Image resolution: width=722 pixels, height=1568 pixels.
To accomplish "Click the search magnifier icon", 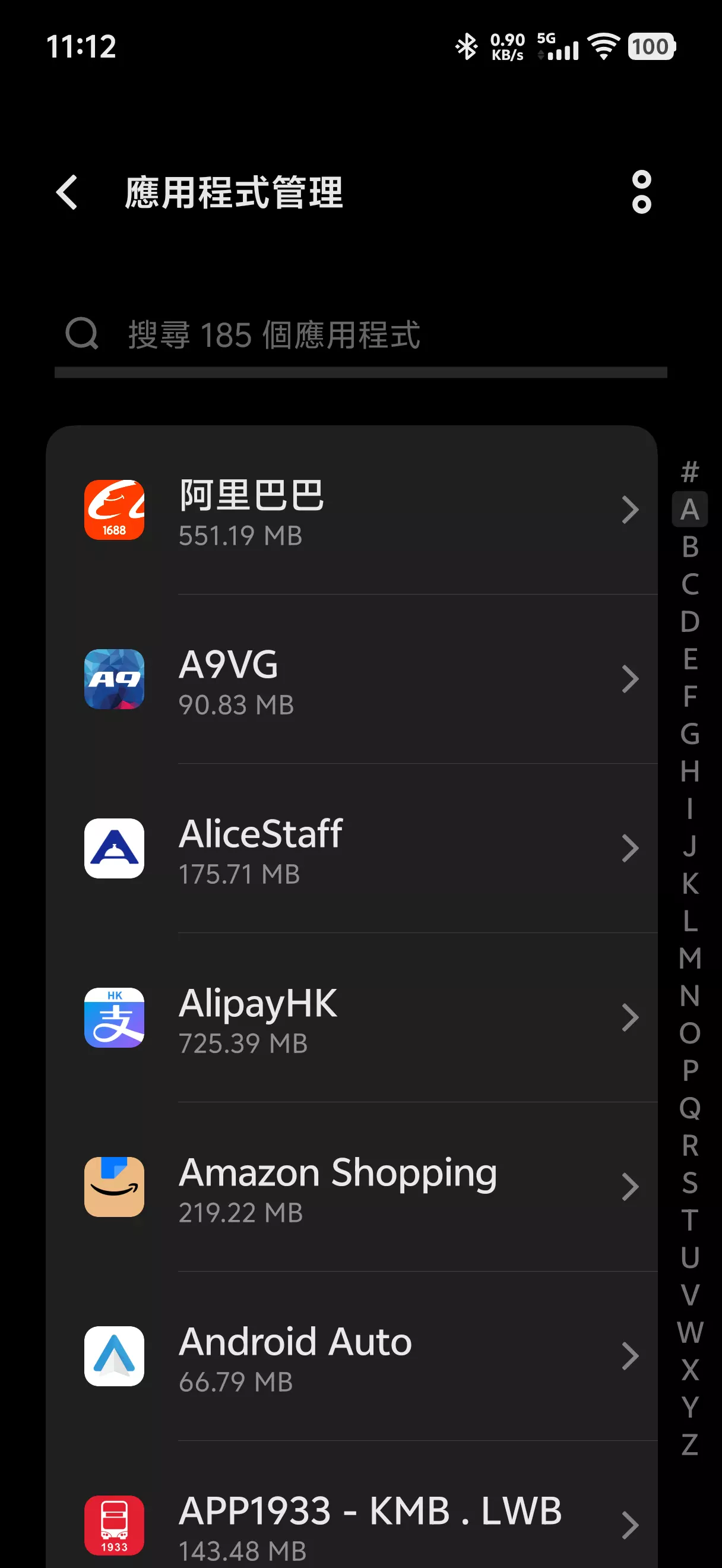I will [83, 334].
